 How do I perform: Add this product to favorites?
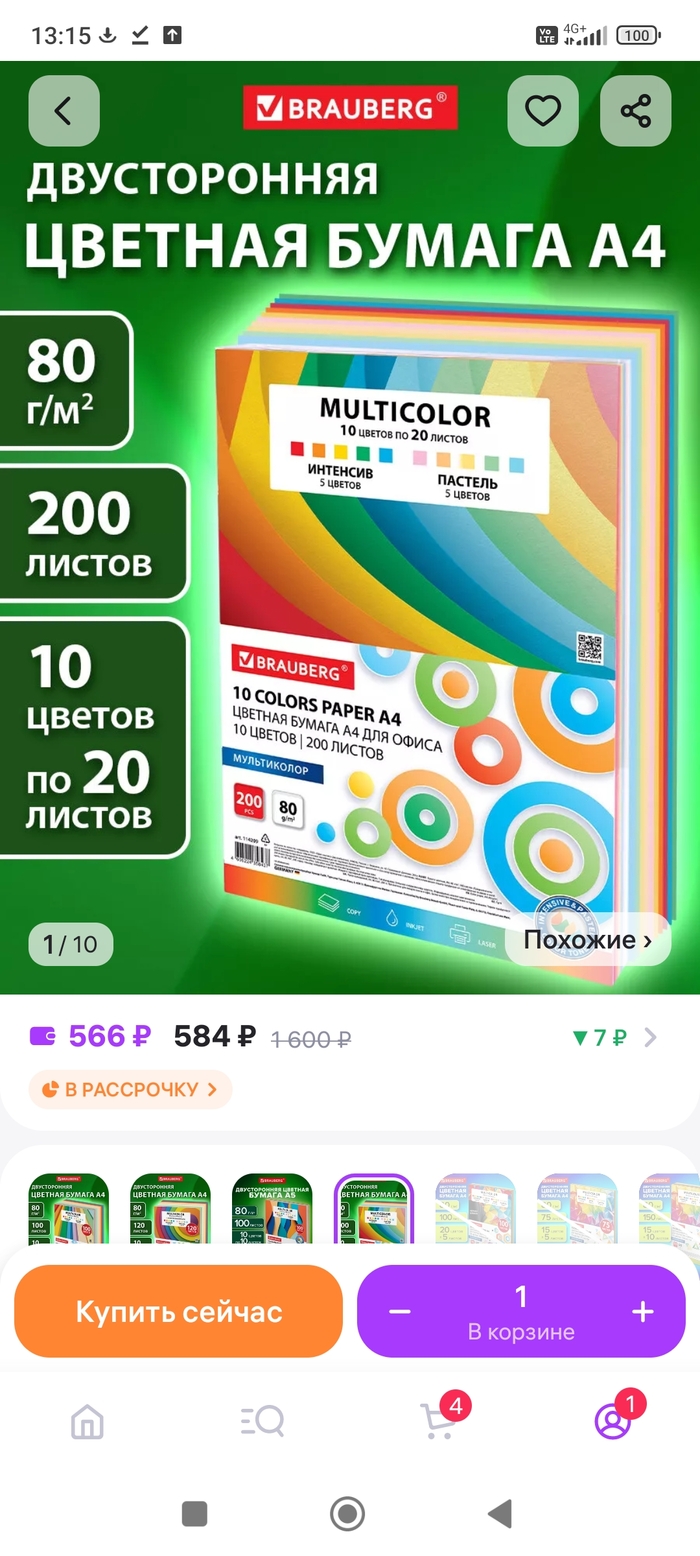coord(543,111)
